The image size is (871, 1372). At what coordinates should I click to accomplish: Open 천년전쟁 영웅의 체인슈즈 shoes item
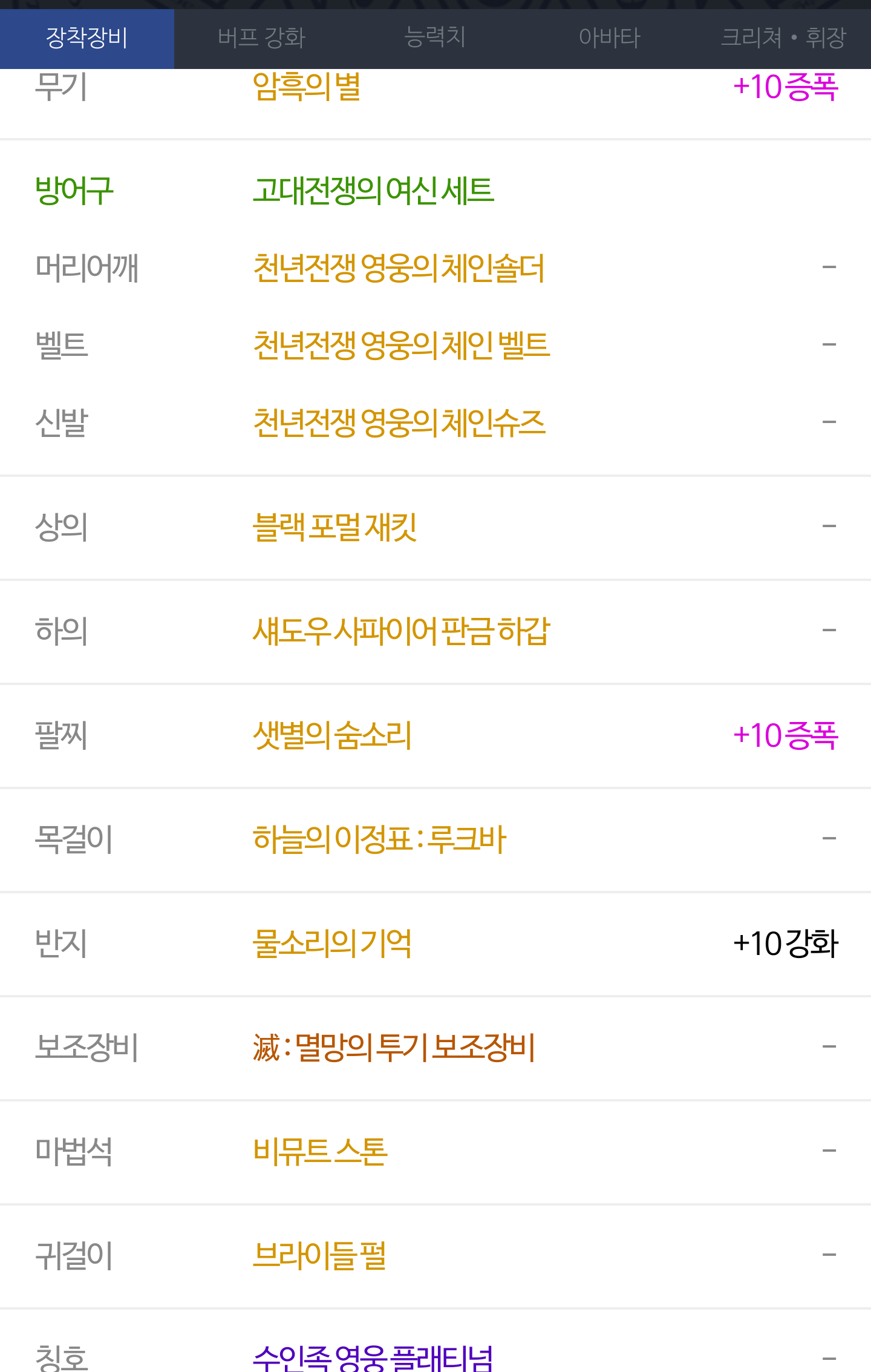point(399,423)
